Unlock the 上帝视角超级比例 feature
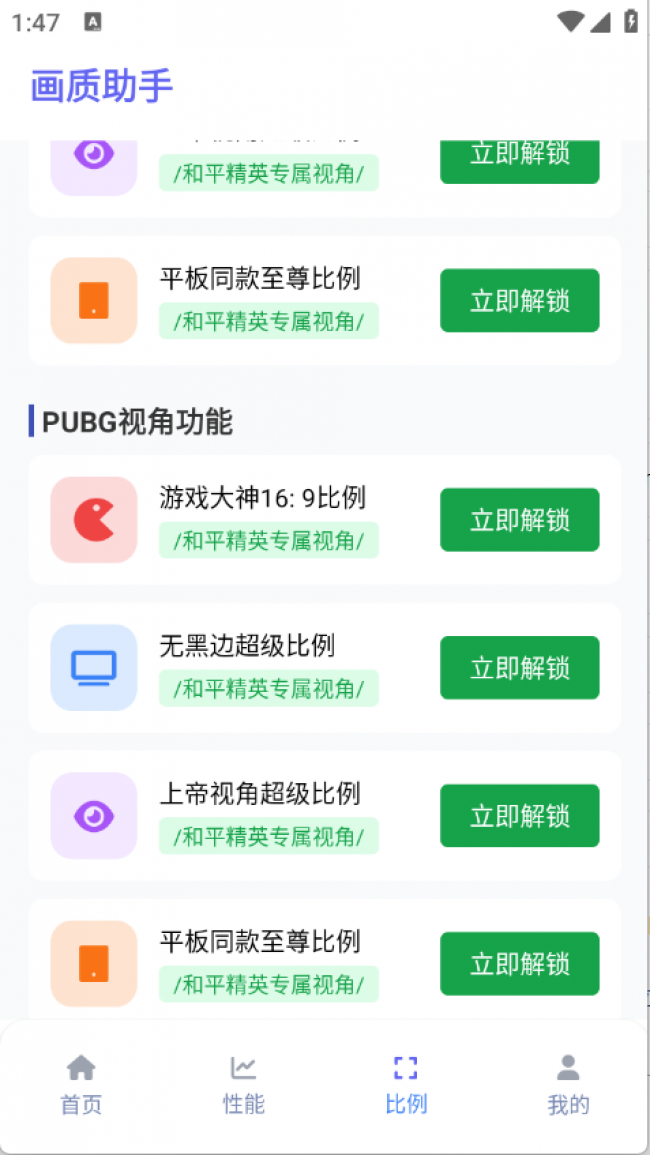The height and width of the screenshot is (1155, 650). coord(519,816)
